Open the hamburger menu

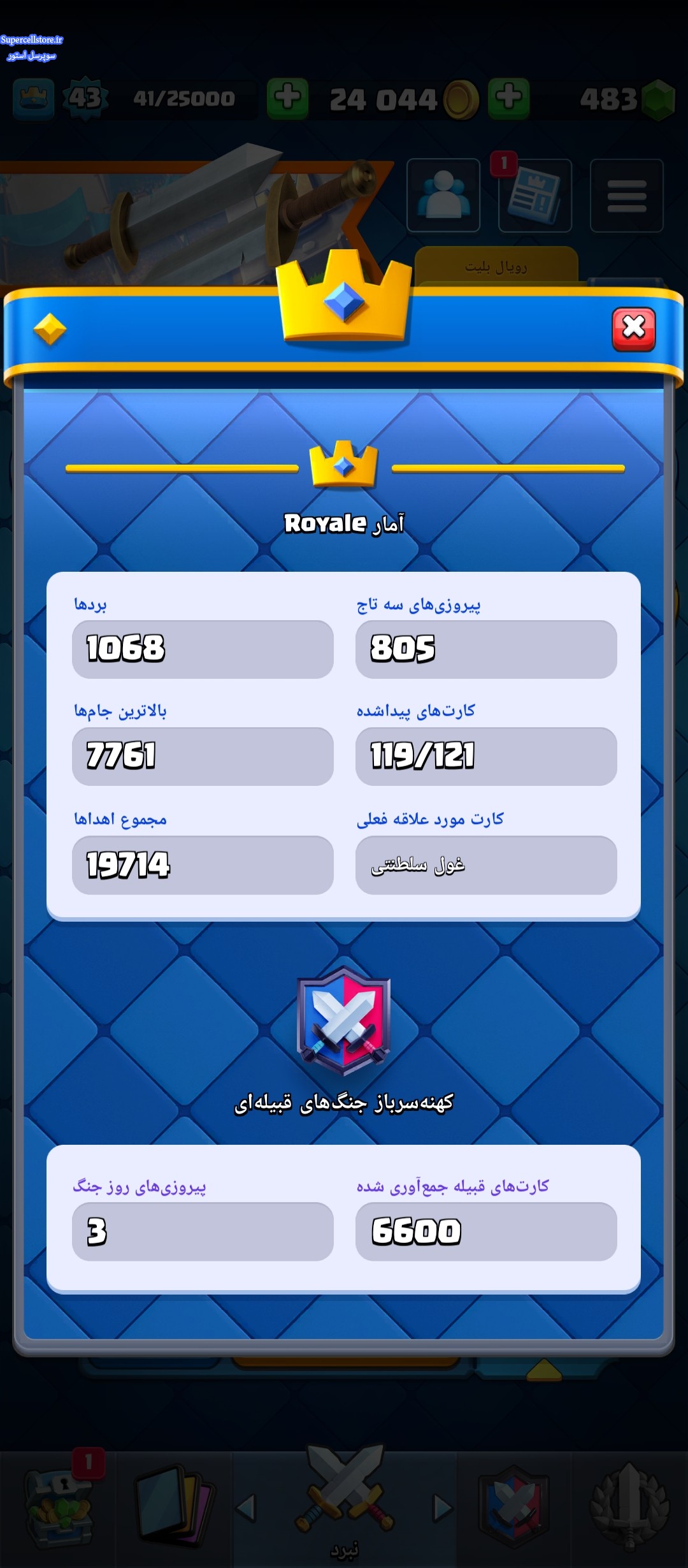click(x=626, y=195)
